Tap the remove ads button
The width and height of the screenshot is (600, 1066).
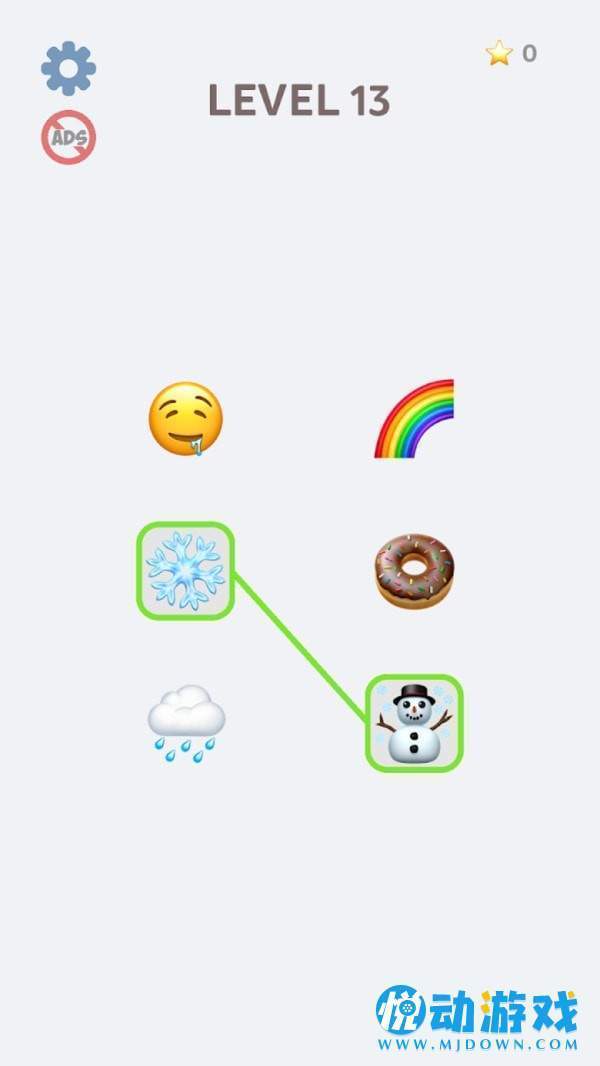pos(69,137)
